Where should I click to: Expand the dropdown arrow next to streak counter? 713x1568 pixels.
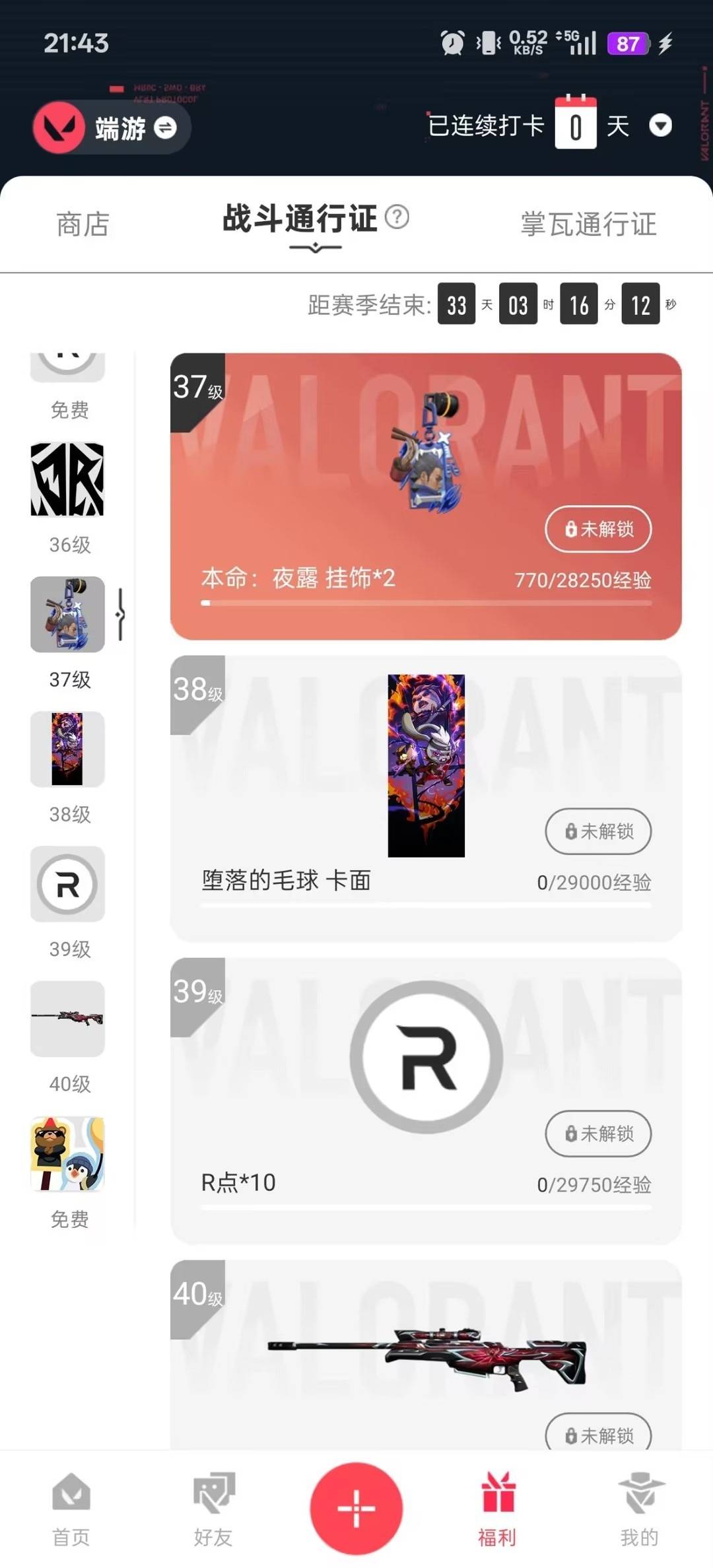click(x=662, y=125)
